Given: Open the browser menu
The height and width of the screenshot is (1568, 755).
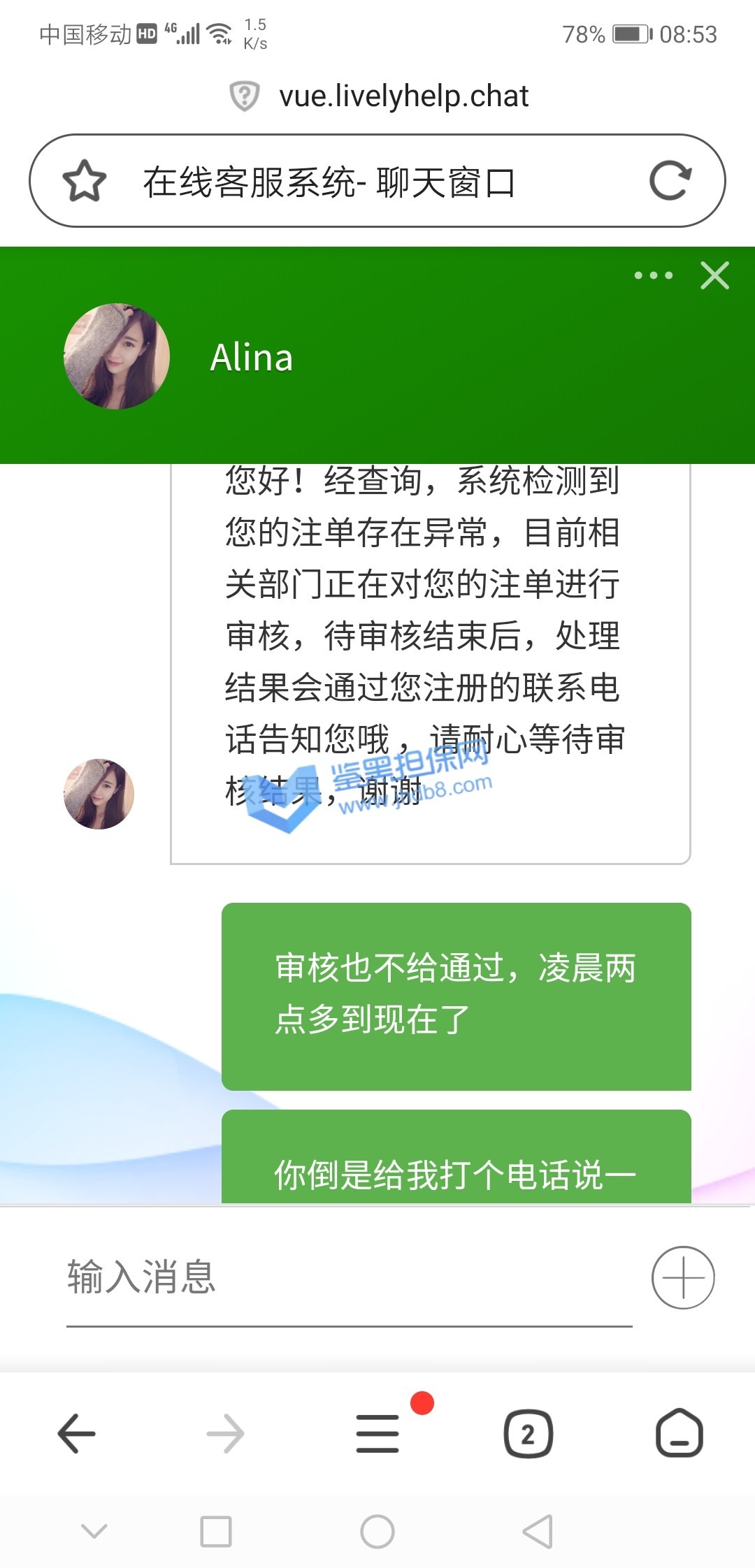Looking at the screenshot, I should point(377,1434).
